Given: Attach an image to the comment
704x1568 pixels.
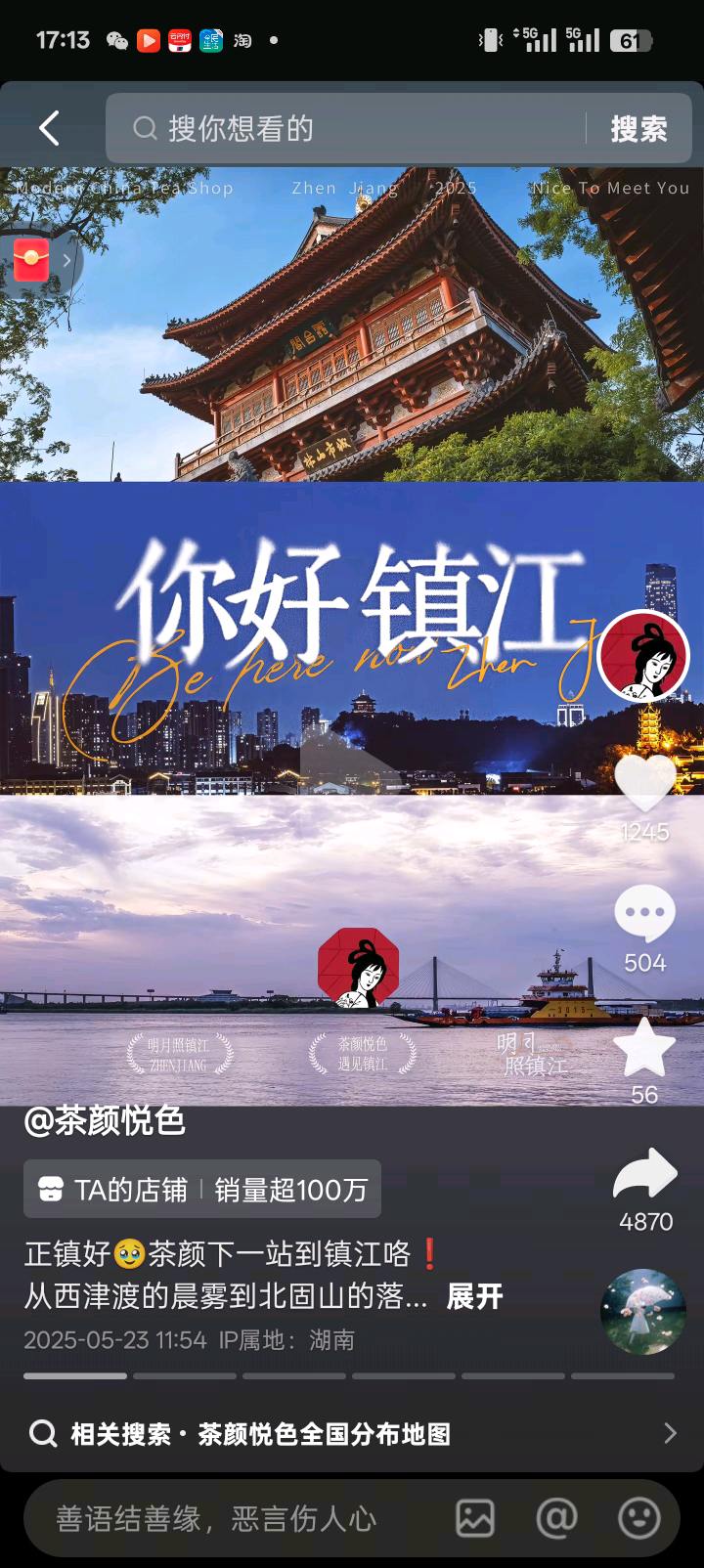Looking at the screenshot, I should point(475,1518).
